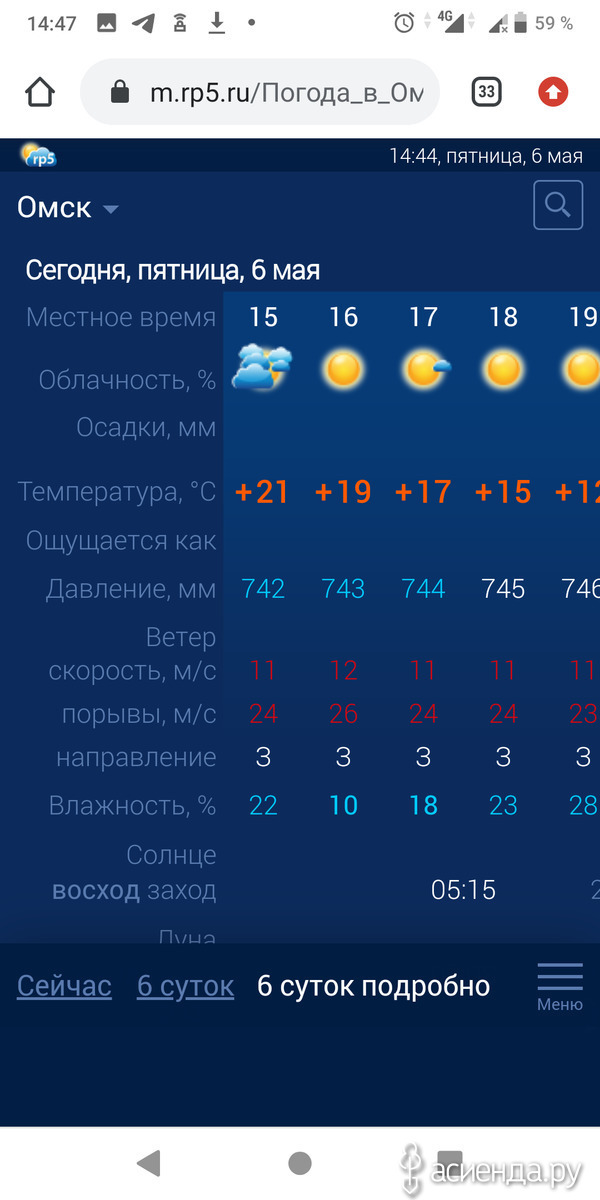Expand the Омск city dropdown
The width and height of the screenshot is (600, 1200).
[x=68, y=208]
